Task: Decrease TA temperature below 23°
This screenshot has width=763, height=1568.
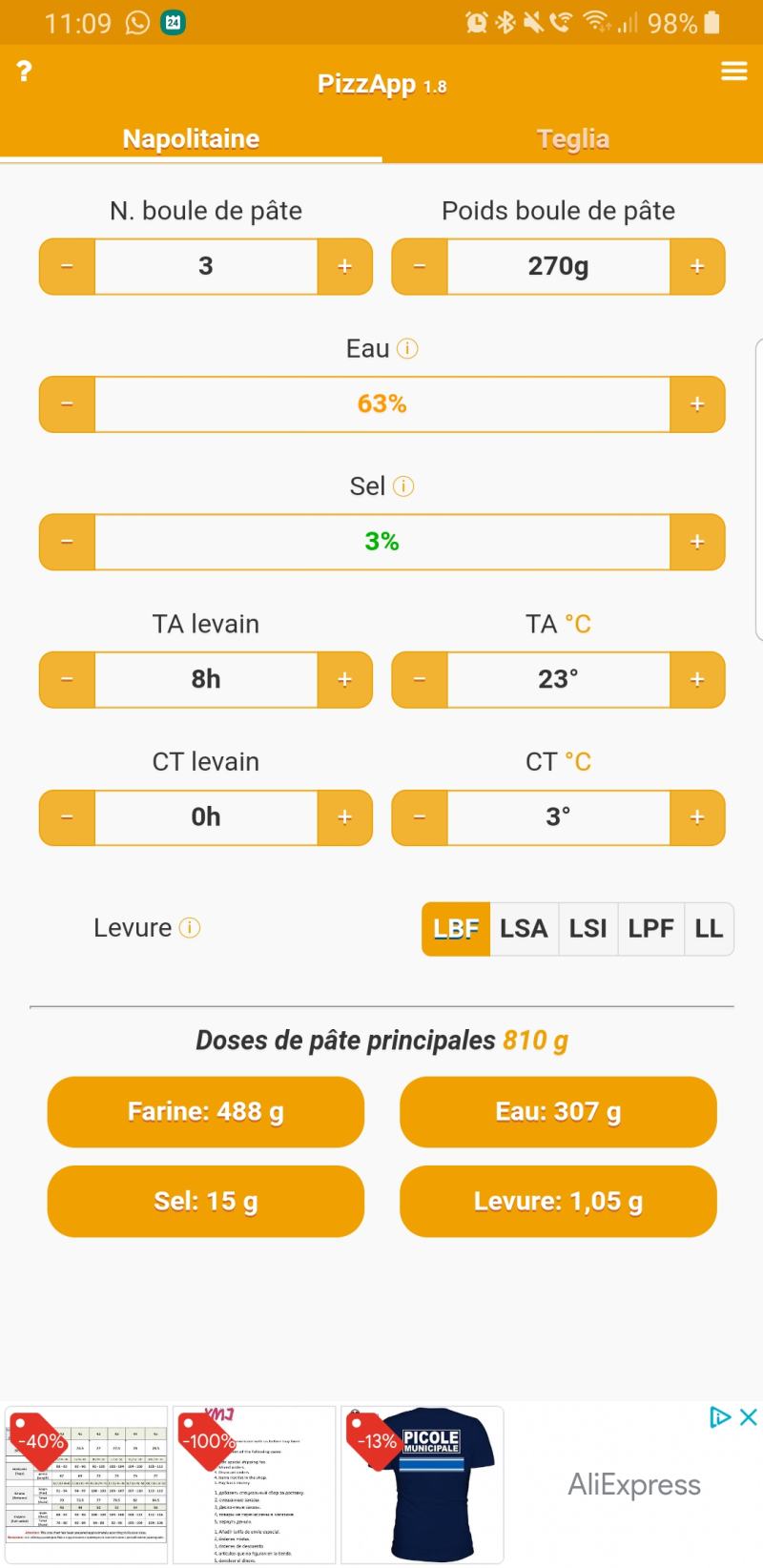Action: tap(420, 680)
